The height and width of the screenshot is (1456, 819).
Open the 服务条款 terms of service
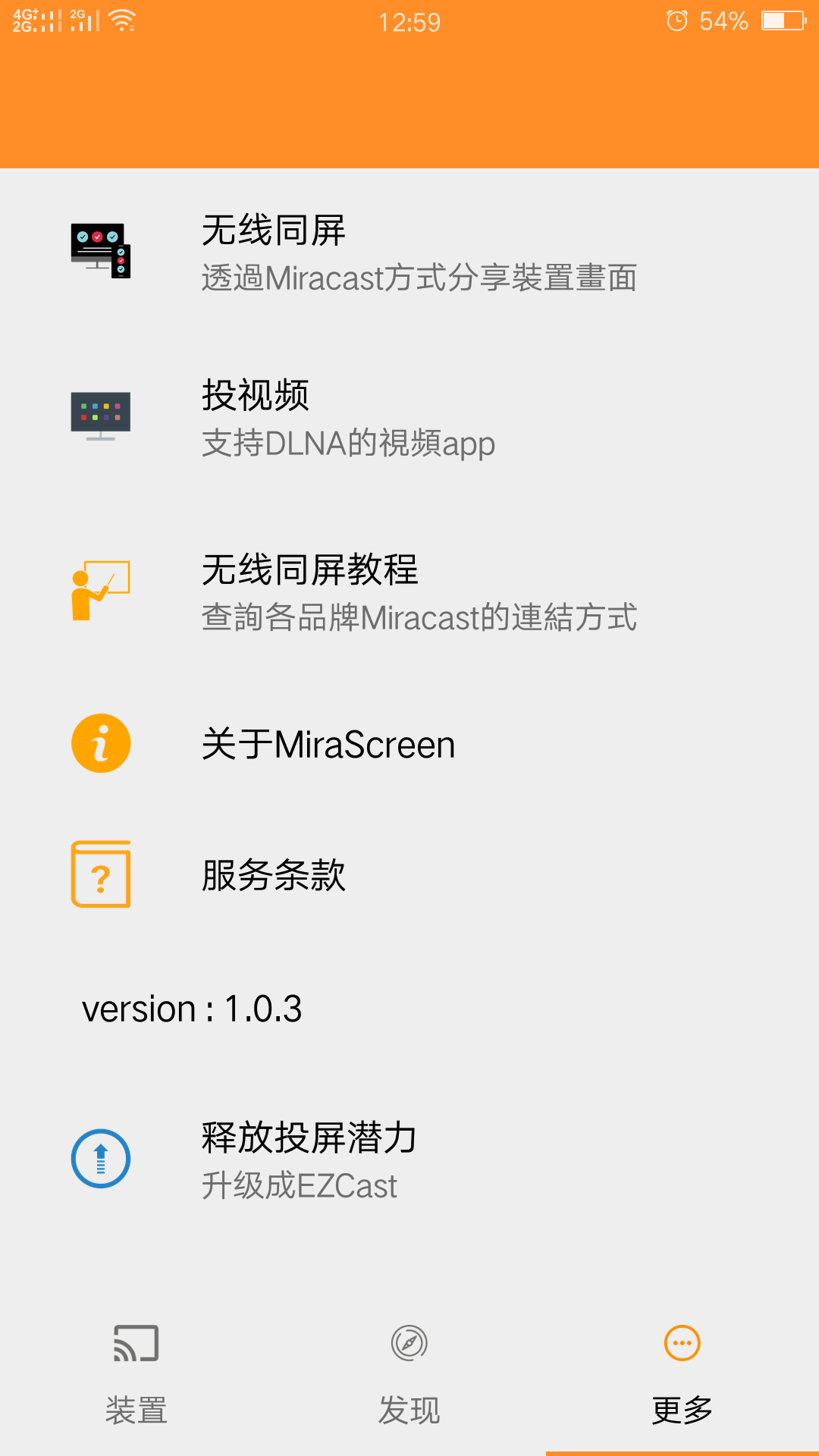[273, 874]
